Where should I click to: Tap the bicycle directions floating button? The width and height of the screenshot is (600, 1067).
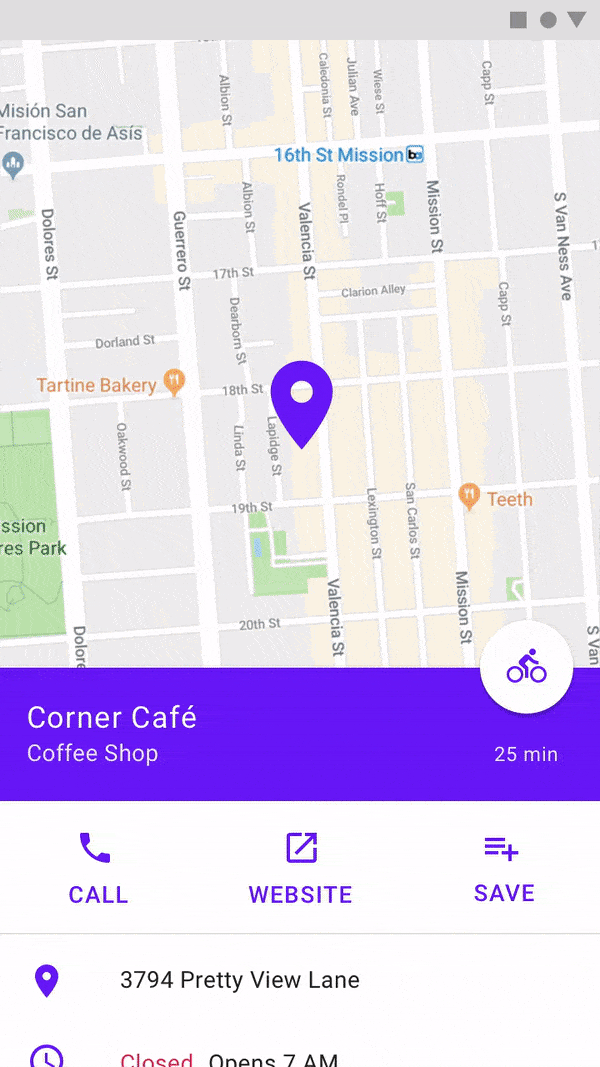[x=526, y=667]
